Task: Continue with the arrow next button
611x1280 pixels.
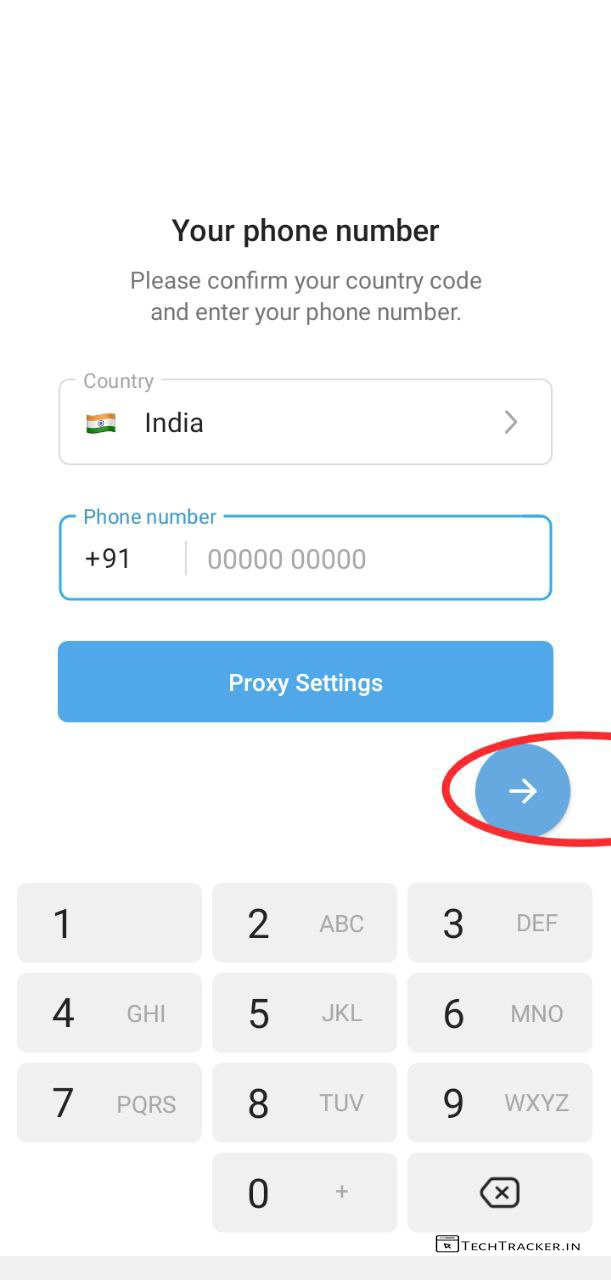Action: [522, 791]
